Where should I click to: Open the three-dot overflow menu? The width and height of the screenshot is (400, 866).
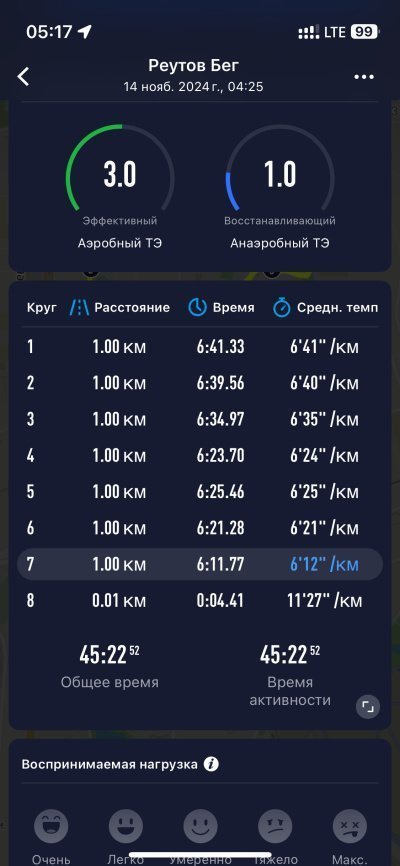[364, 77]
